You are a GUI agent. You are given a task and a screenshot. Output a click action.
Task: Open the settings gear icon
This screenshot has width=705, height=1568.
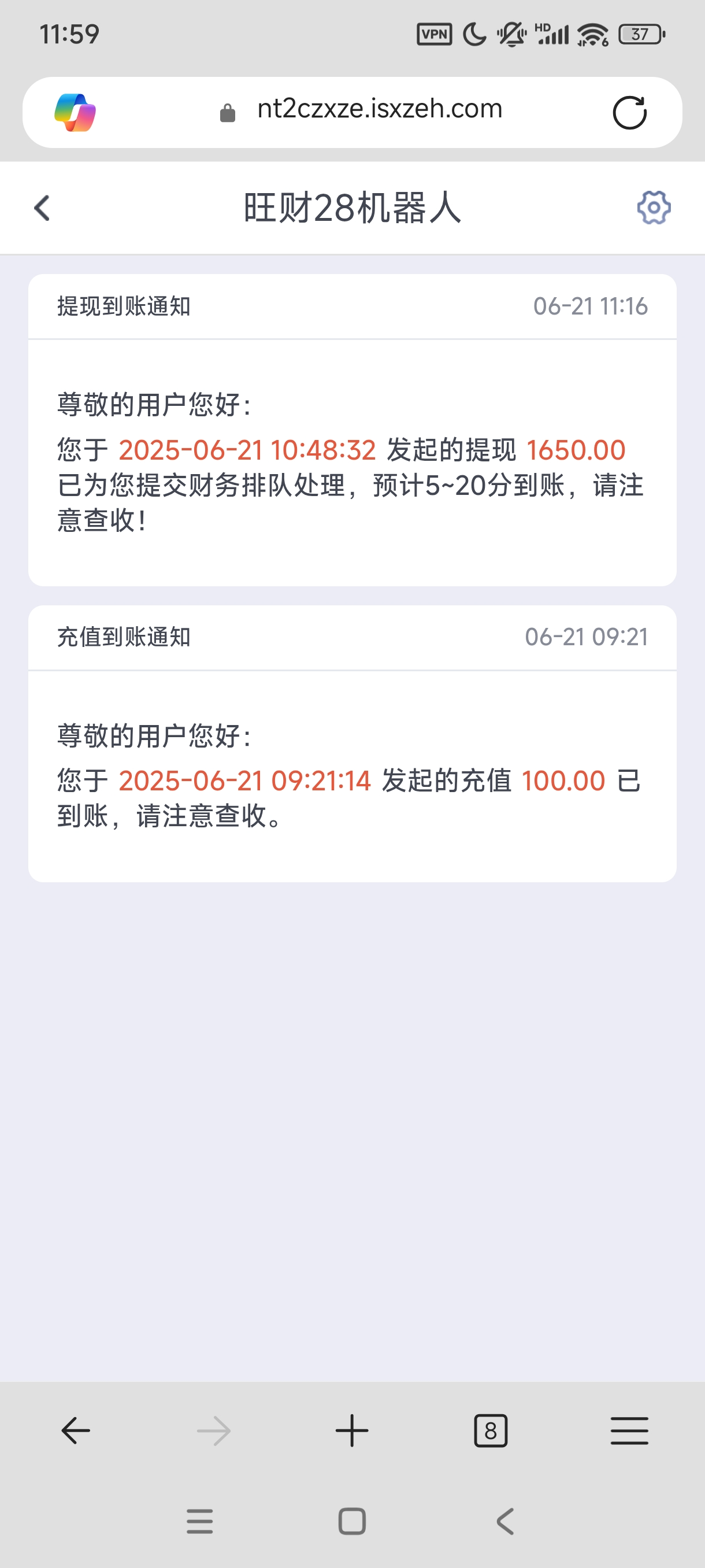coord(654,208)
